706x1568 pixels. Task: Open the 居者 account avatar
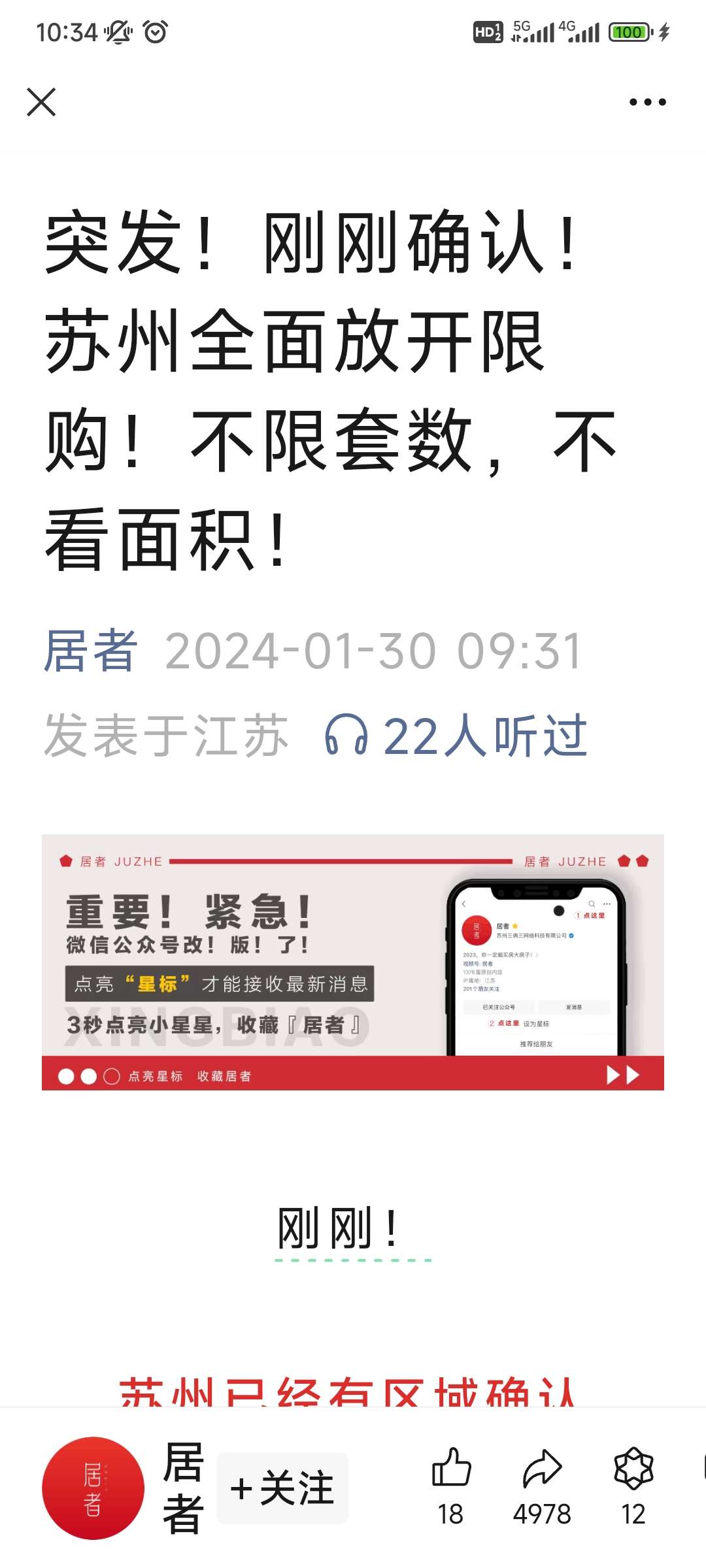93,1488
